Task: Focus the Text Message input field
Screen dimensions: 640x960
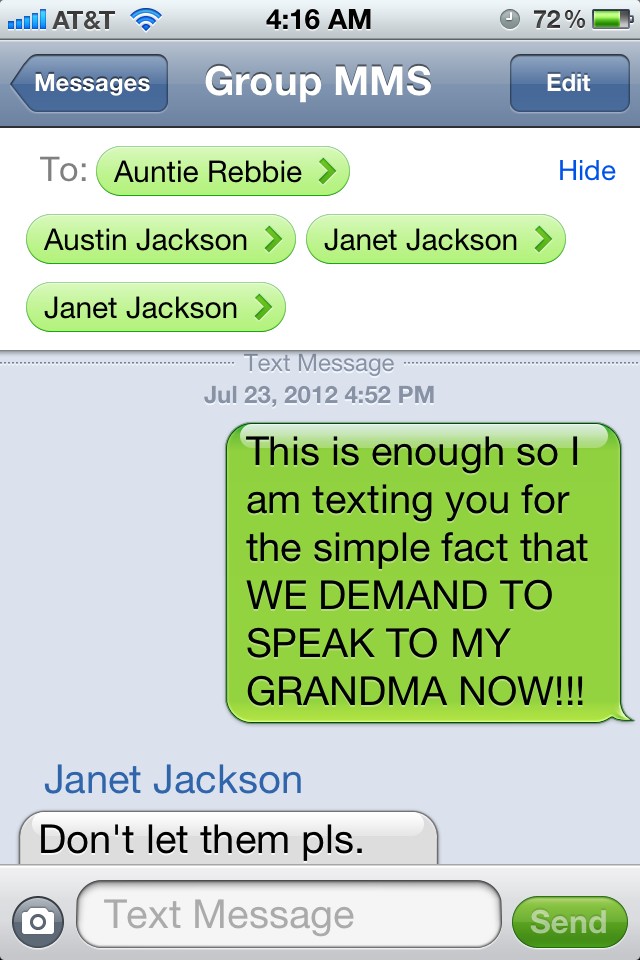Action: 288,915
